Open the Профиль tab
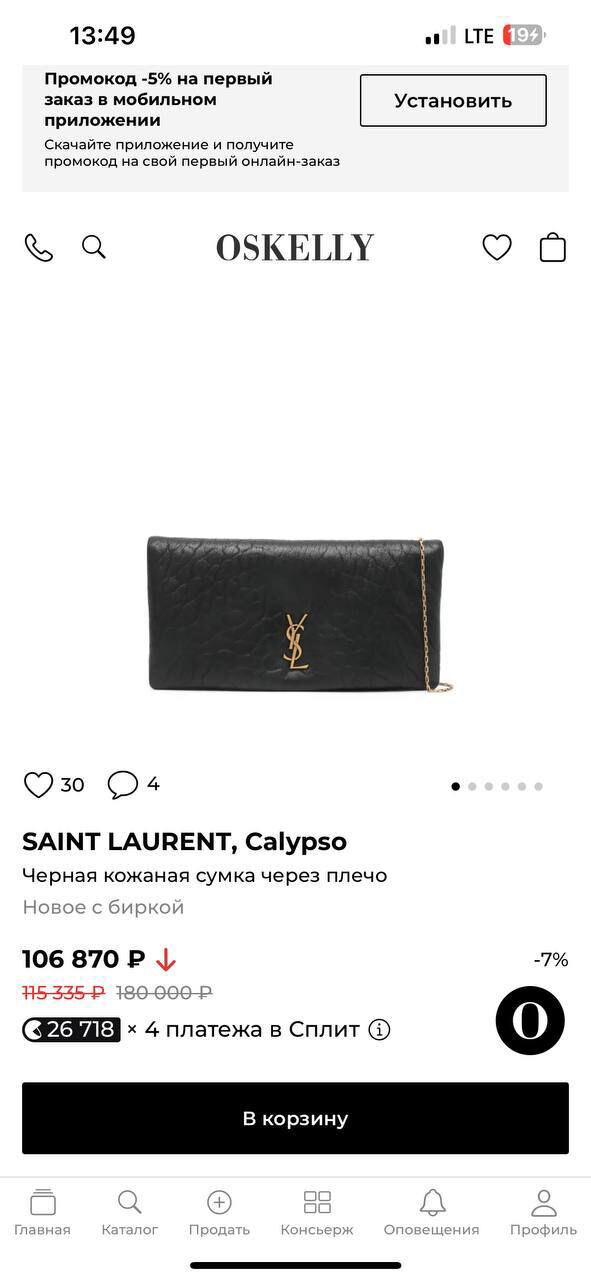Viewport: 591px width, 1280px height. coord(543,1213)
